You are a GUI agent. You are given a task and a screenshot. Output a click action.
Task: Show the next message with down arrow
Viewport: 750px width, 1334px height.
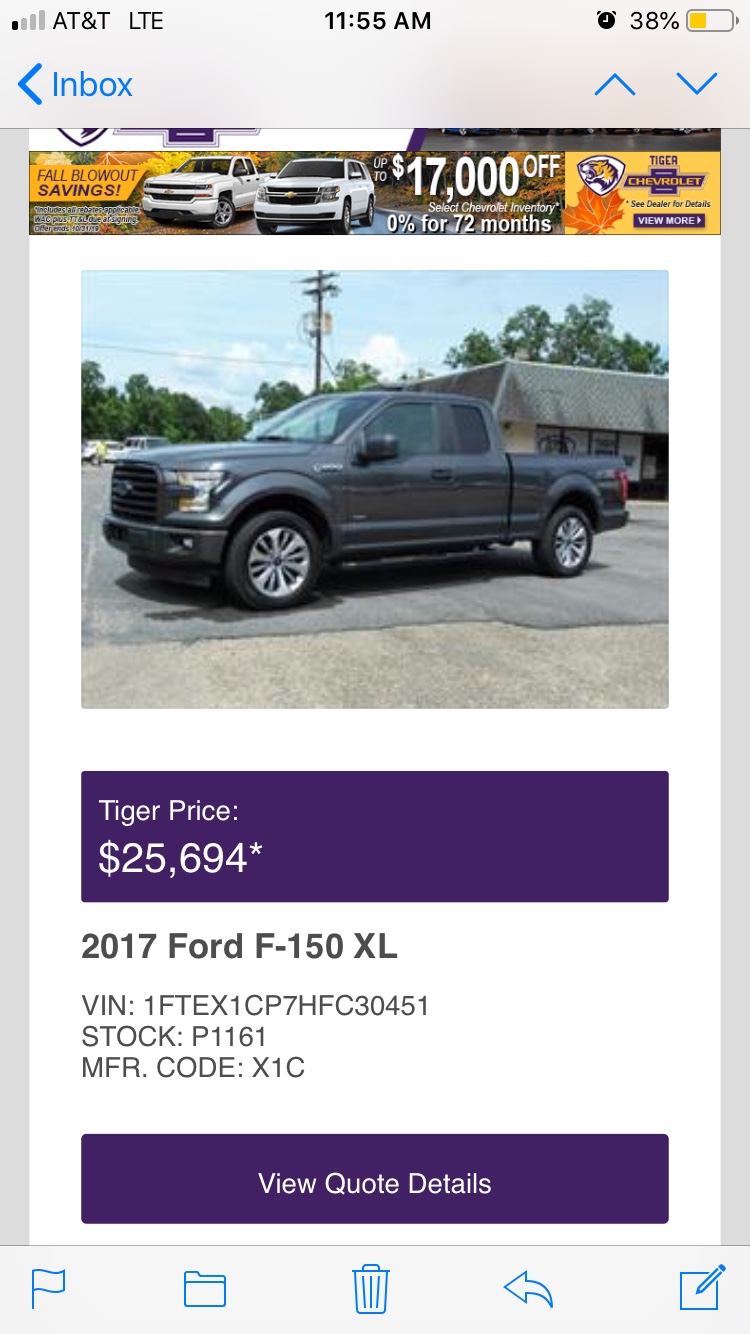click(x=697, y=85)
